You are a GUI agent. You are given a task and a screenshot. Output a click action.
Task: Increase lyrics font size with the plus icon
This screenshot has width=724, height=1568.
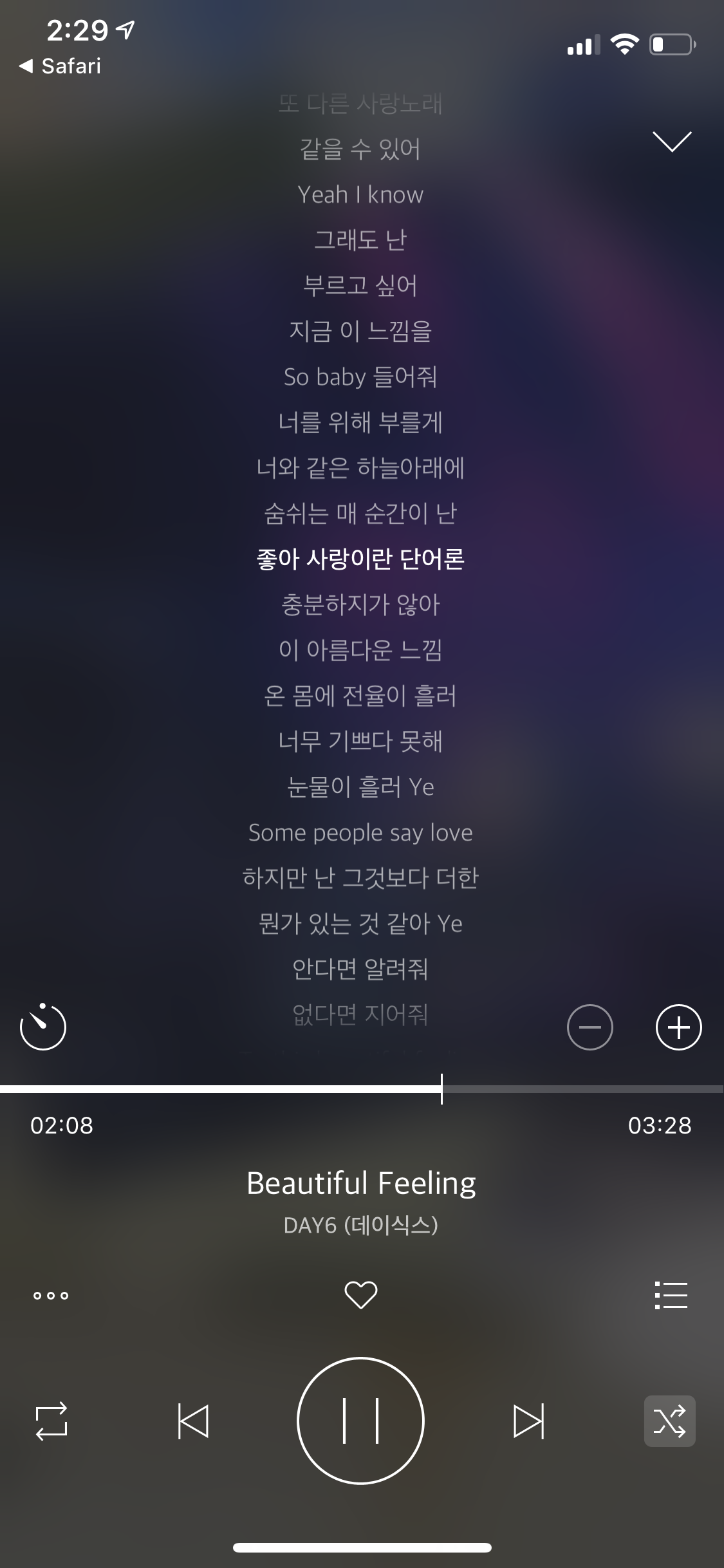[x=678, y=1027]
